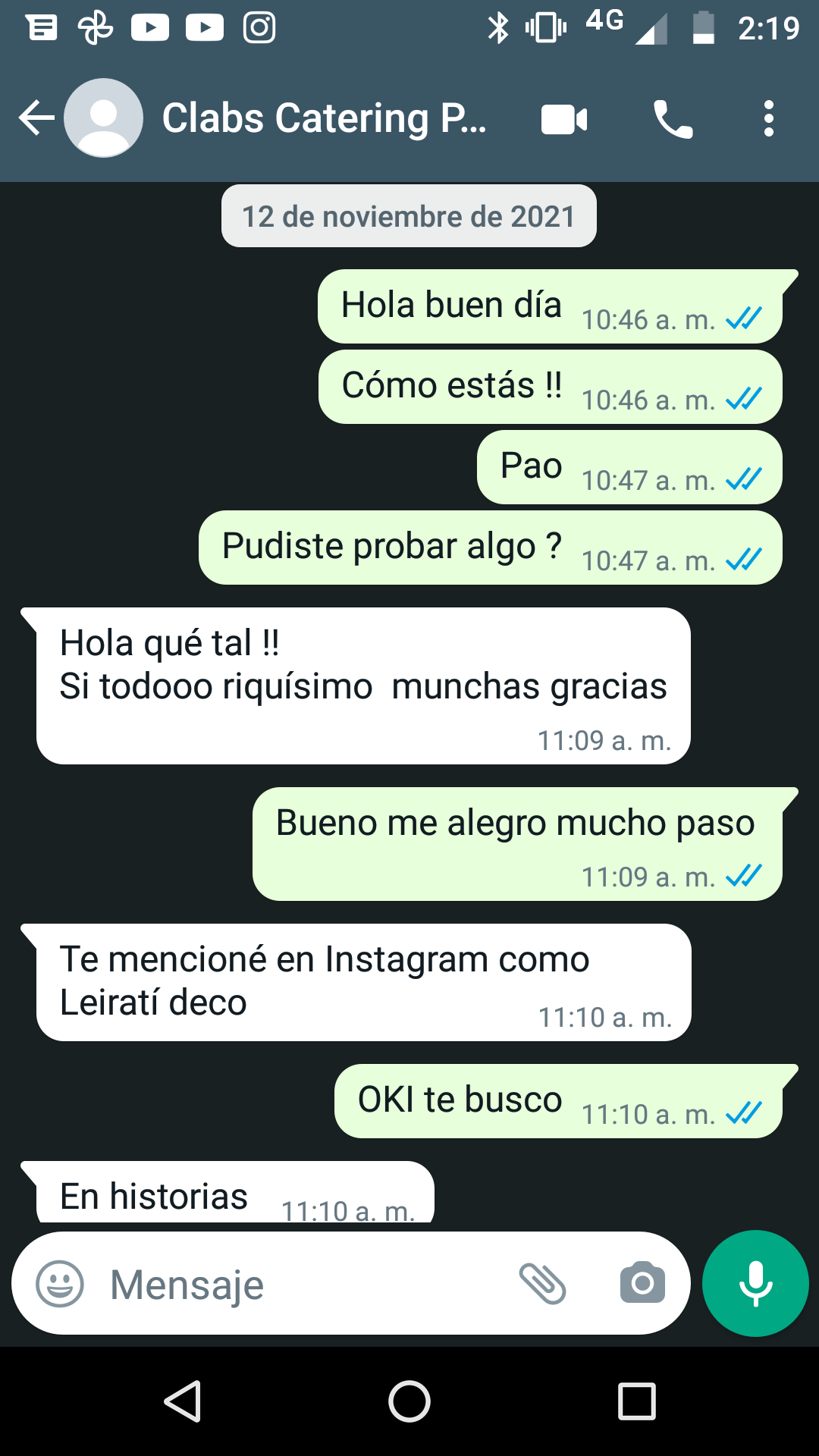
Task: Tap the system home button
Action: click(x=409, y=1401)
